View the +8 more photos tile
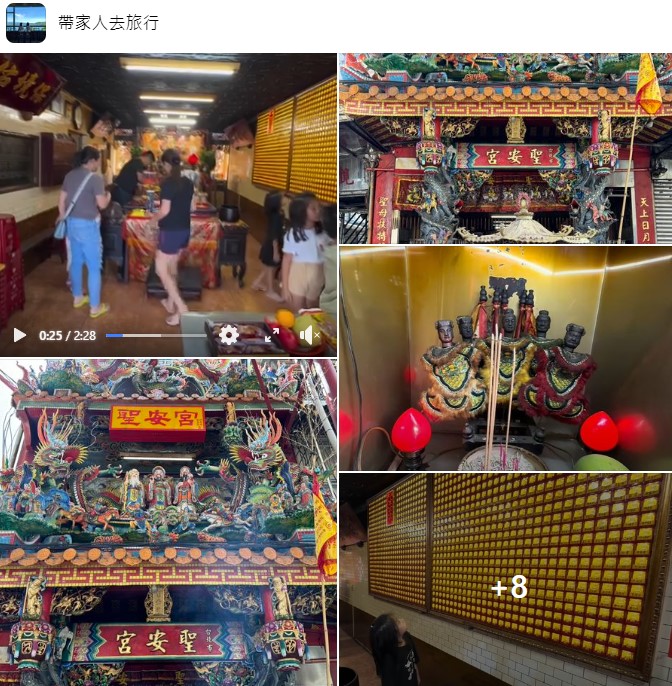Screen dimensions: 672x686 (x=505, y=580)
